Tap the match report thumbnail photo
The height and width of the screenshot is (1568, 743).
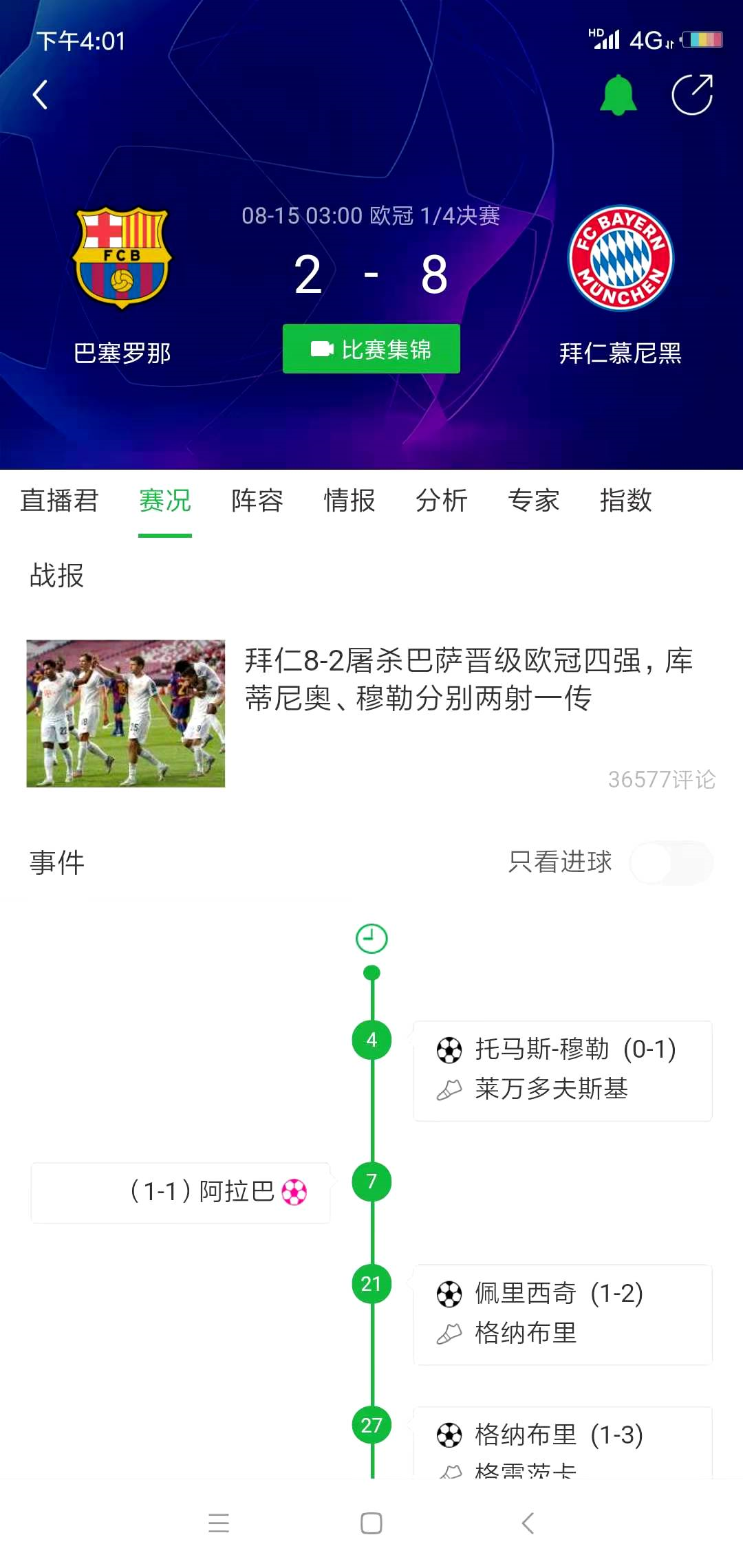click(126, 713)
